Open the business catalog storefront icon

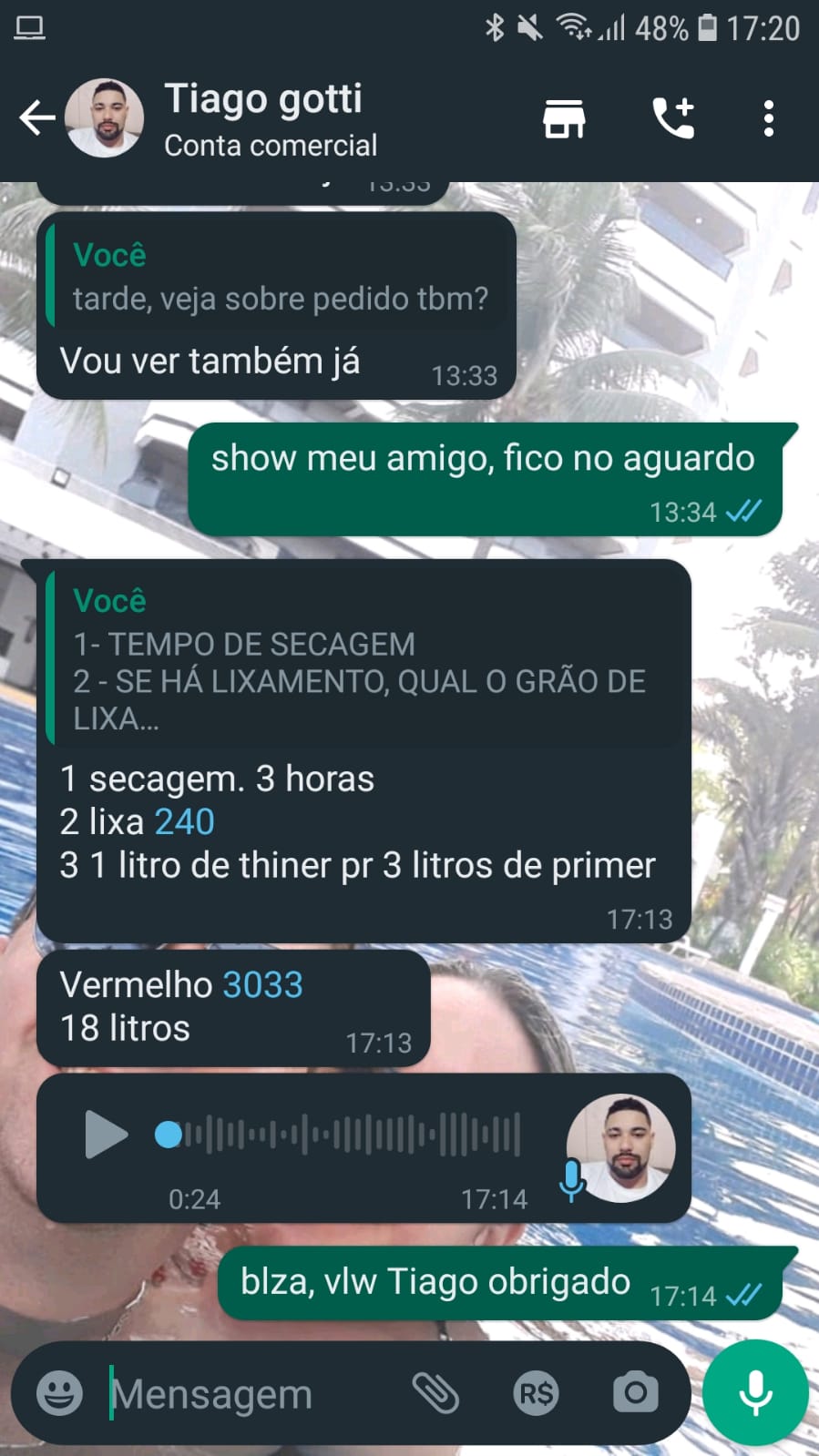point(564,118)
